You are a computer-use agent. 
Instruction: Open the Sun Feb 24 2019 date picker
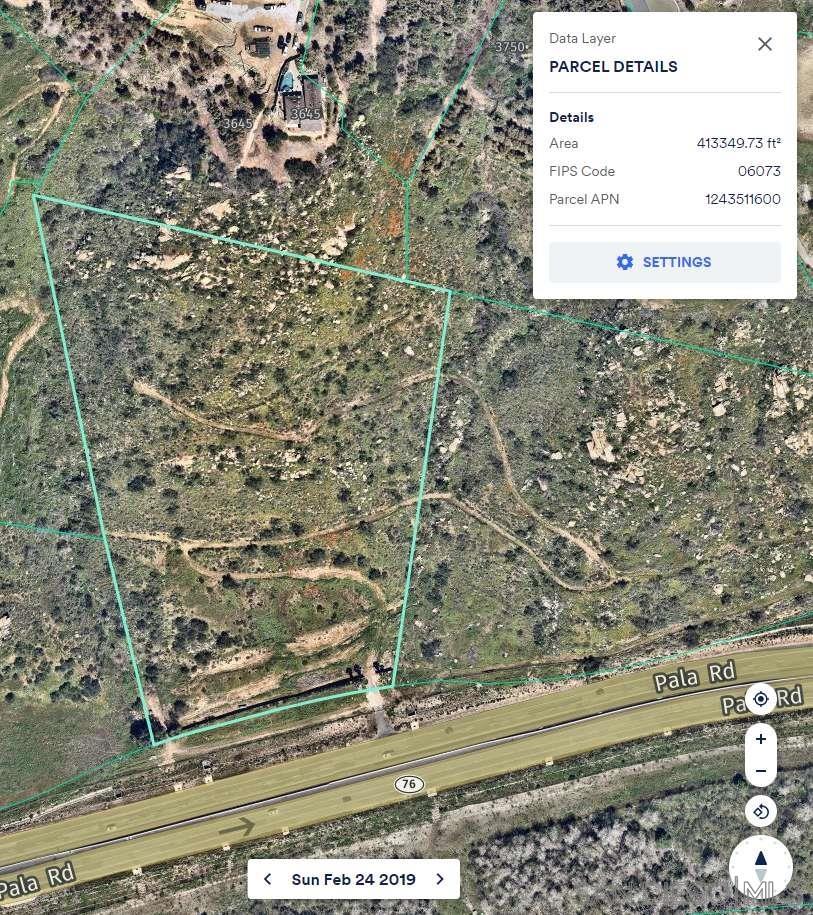[353, 880]
